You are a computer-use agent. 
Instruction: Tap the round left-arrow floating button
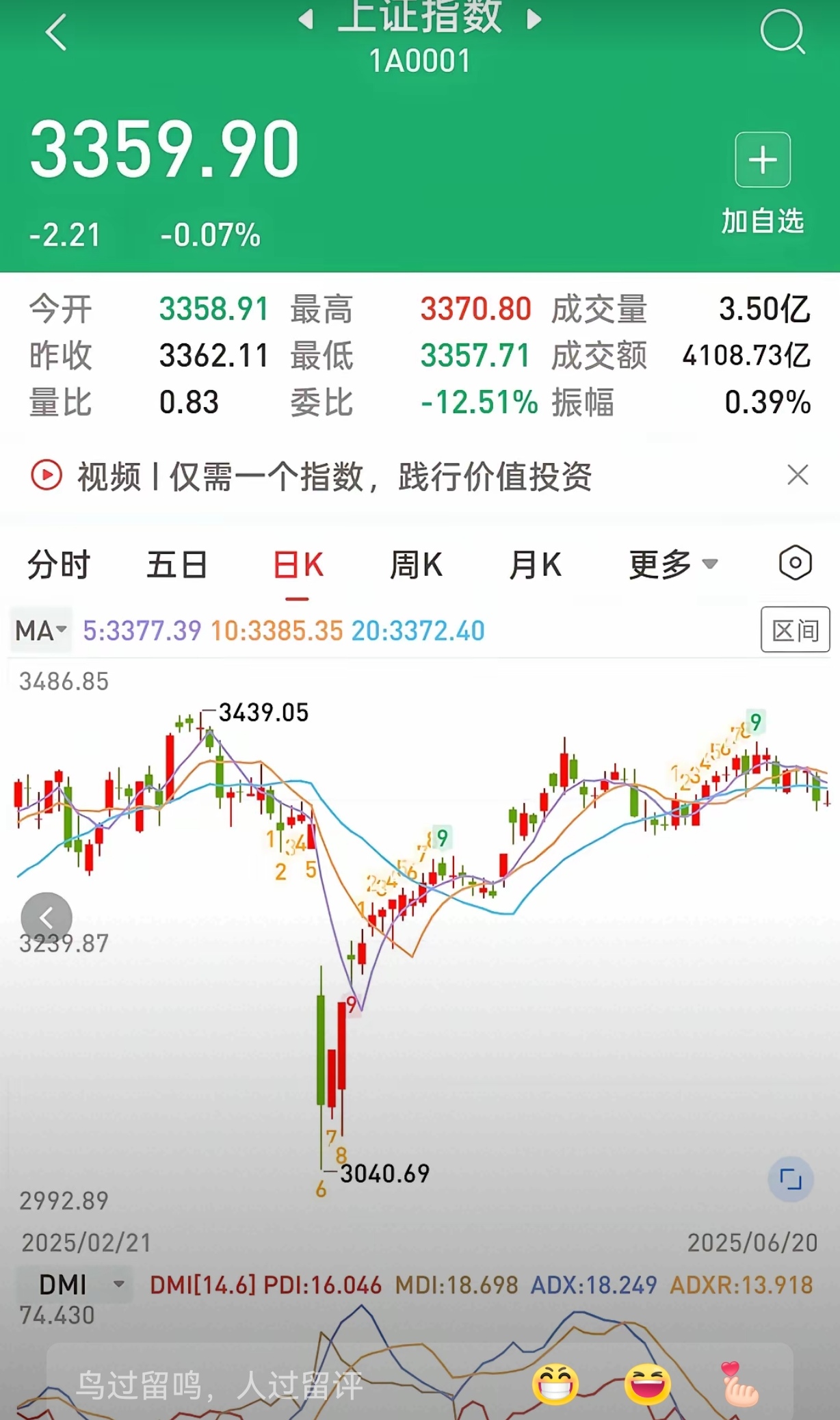47,918
